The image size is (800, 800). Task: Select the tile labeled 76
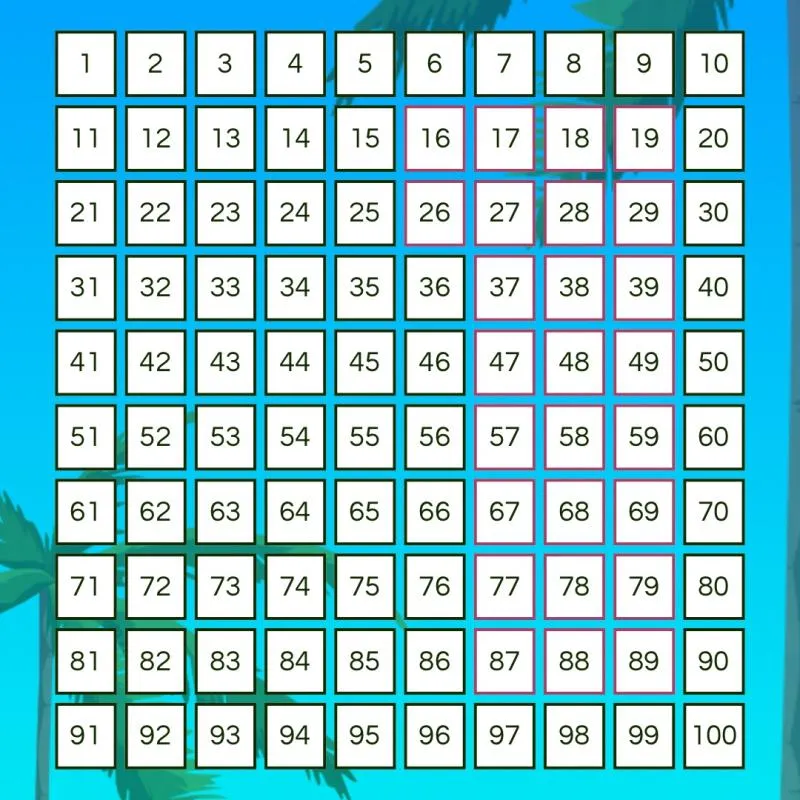pos(435,586)
